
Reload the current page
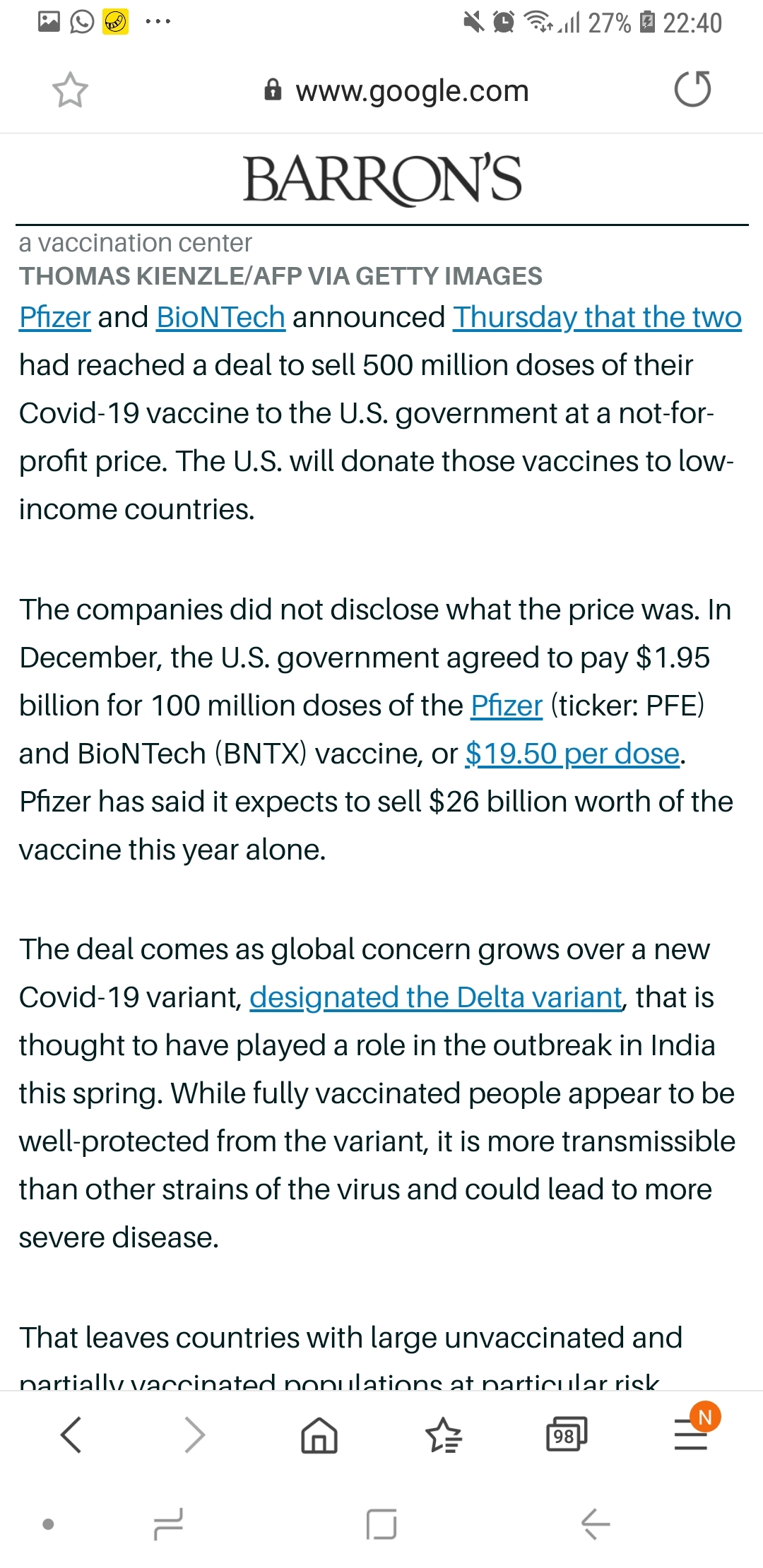click(x=692, y=89)
